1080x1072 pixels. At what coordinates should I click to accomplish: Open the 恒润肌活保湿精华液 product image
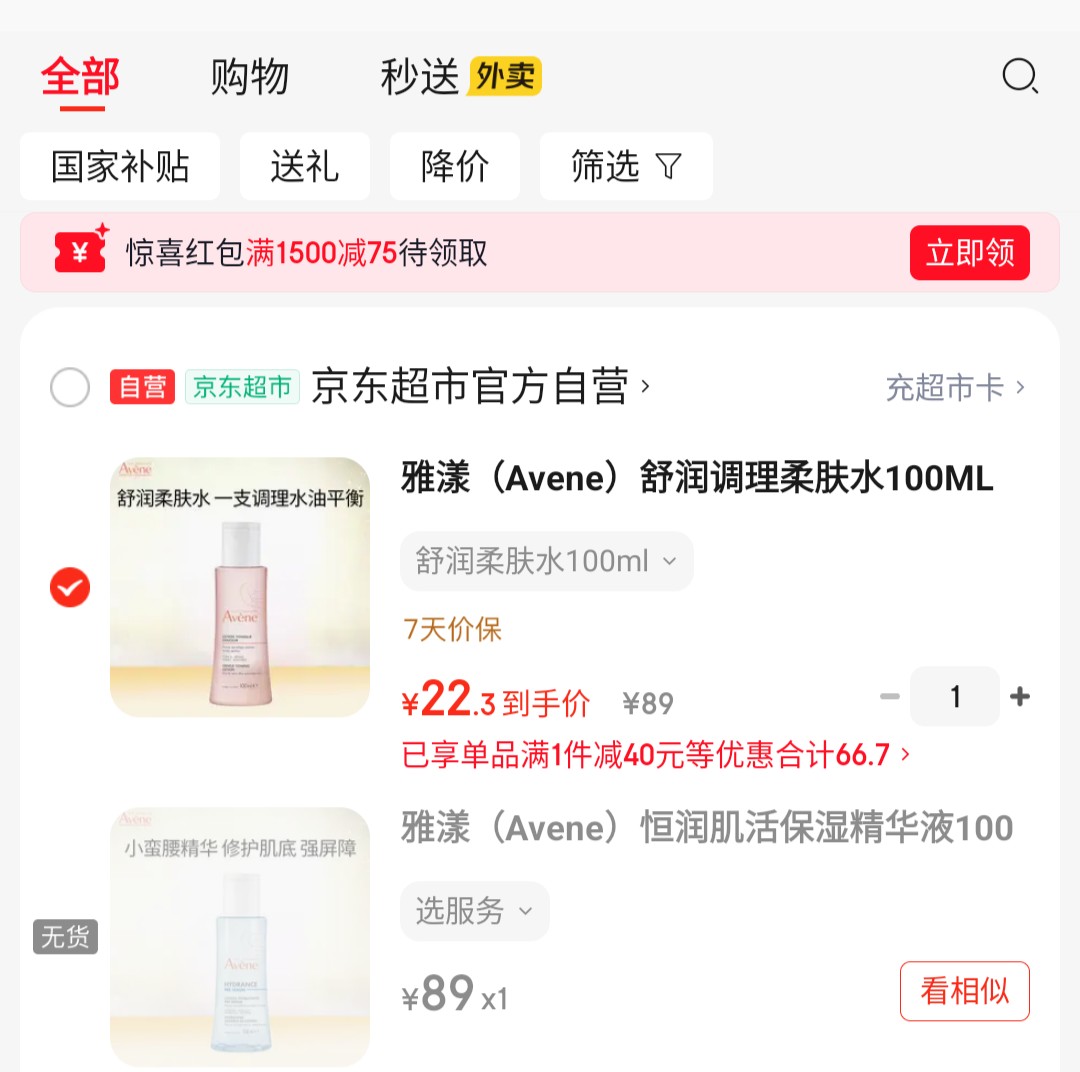[x=240, y=937]
